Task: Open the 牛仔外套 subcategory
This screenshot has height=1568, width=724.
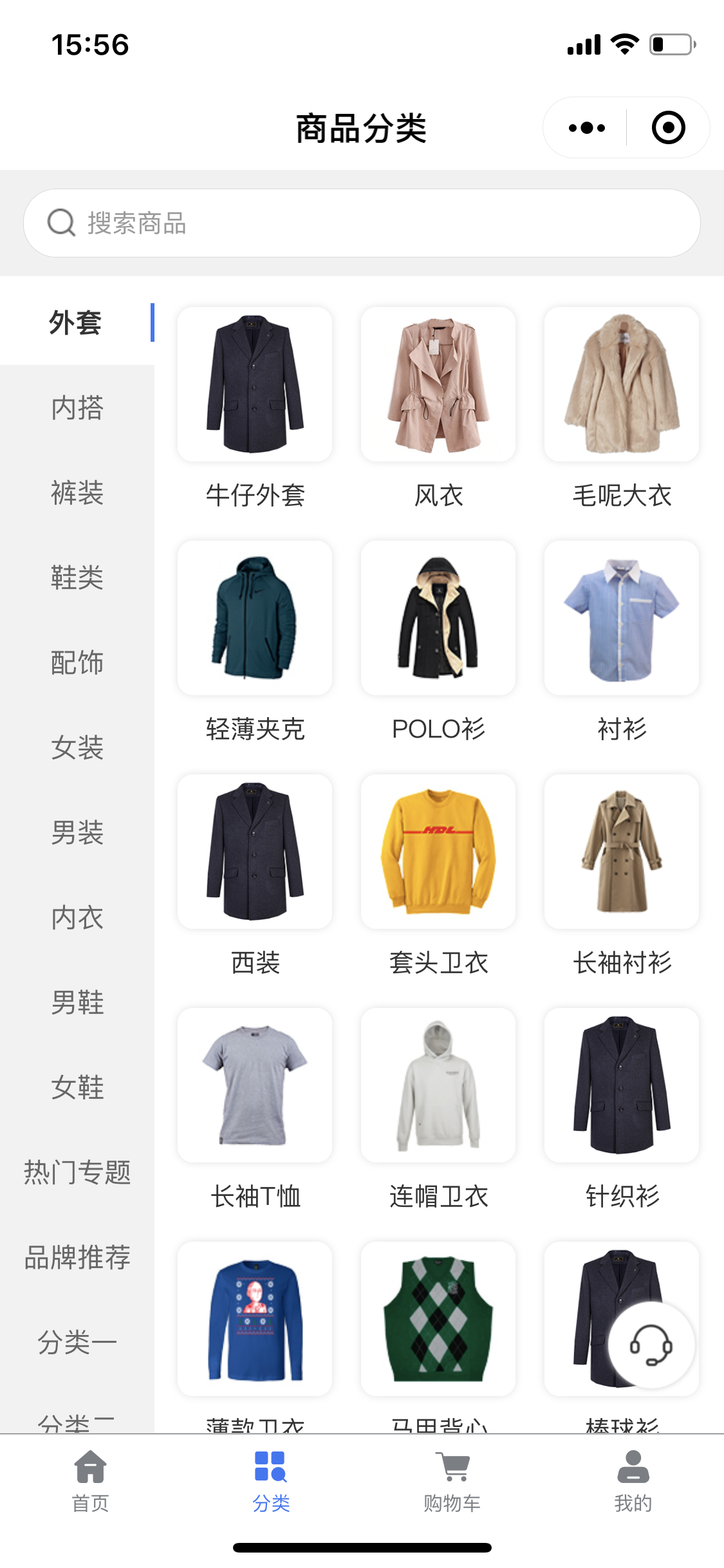Action: (255, 385)
